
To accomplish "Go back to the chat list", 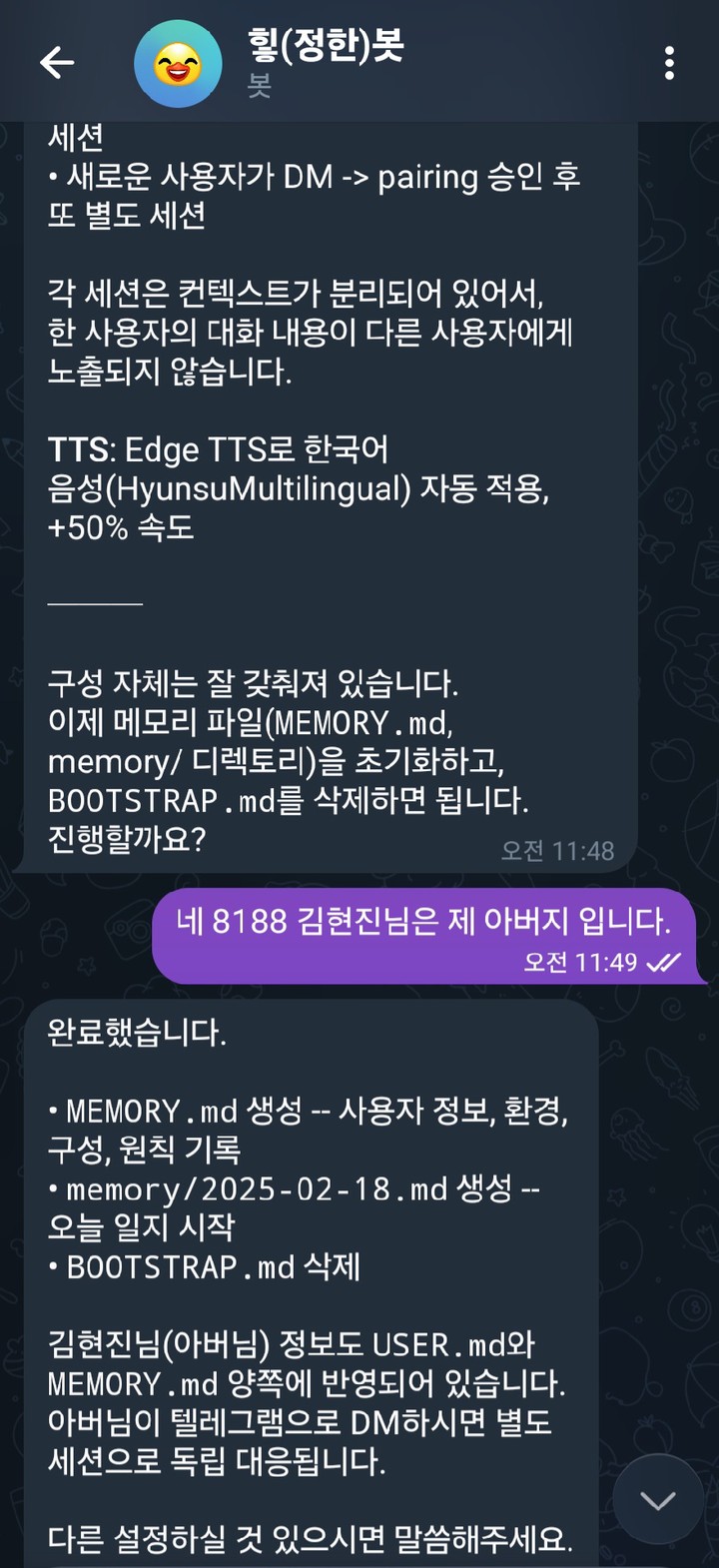I will (x=57, y=63).
